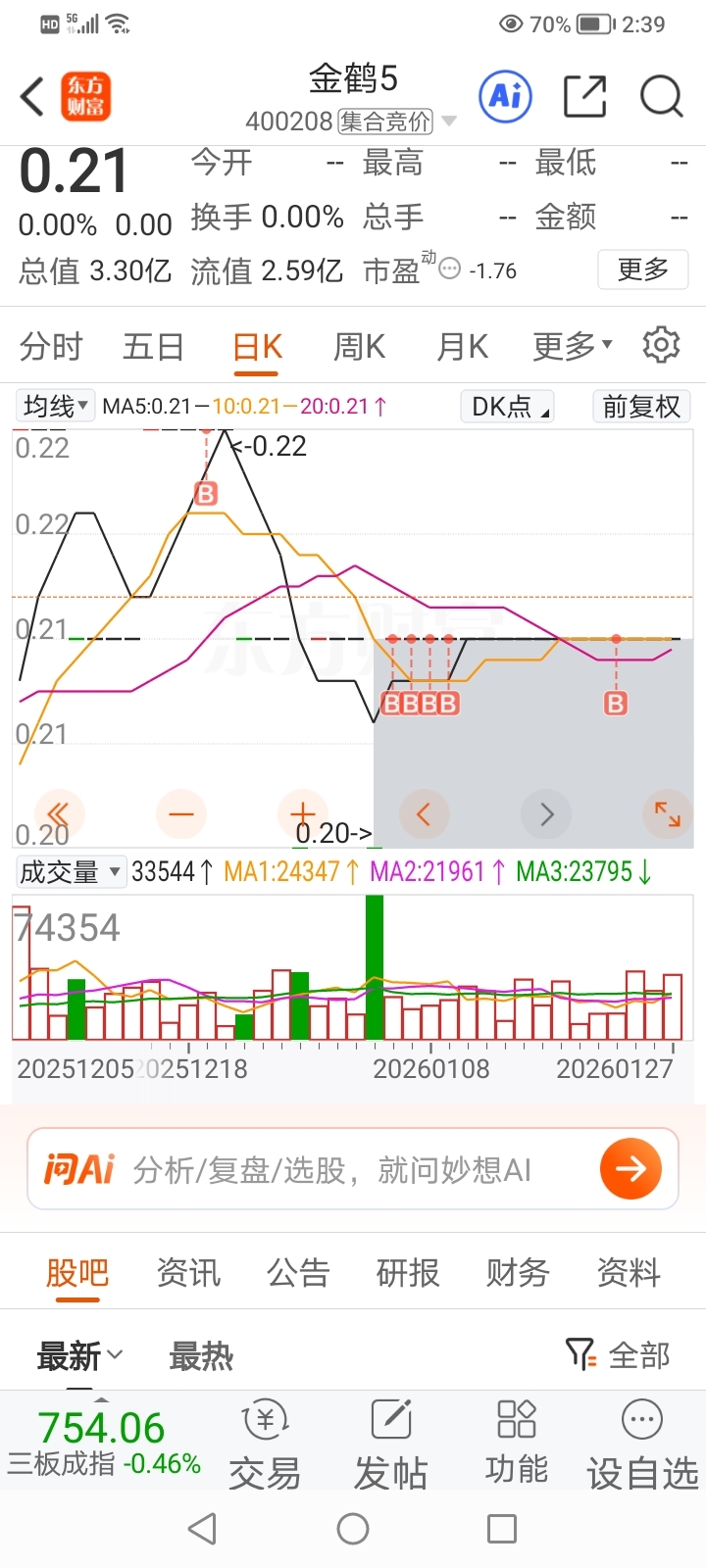Share this stock page

click(584, 97)
